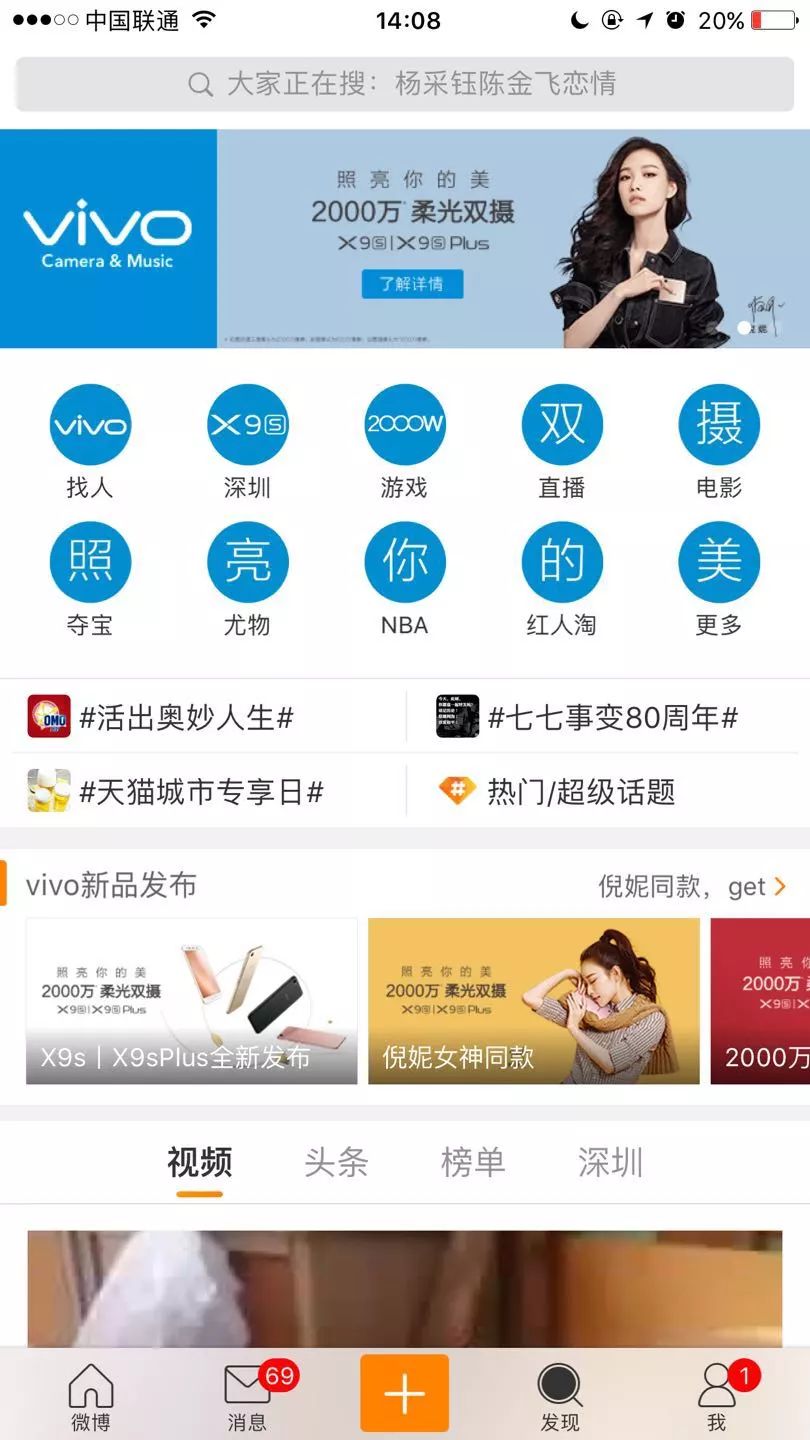810x1440 pixels.
Task: Tap the search box at the top
Action: point(405,84)
